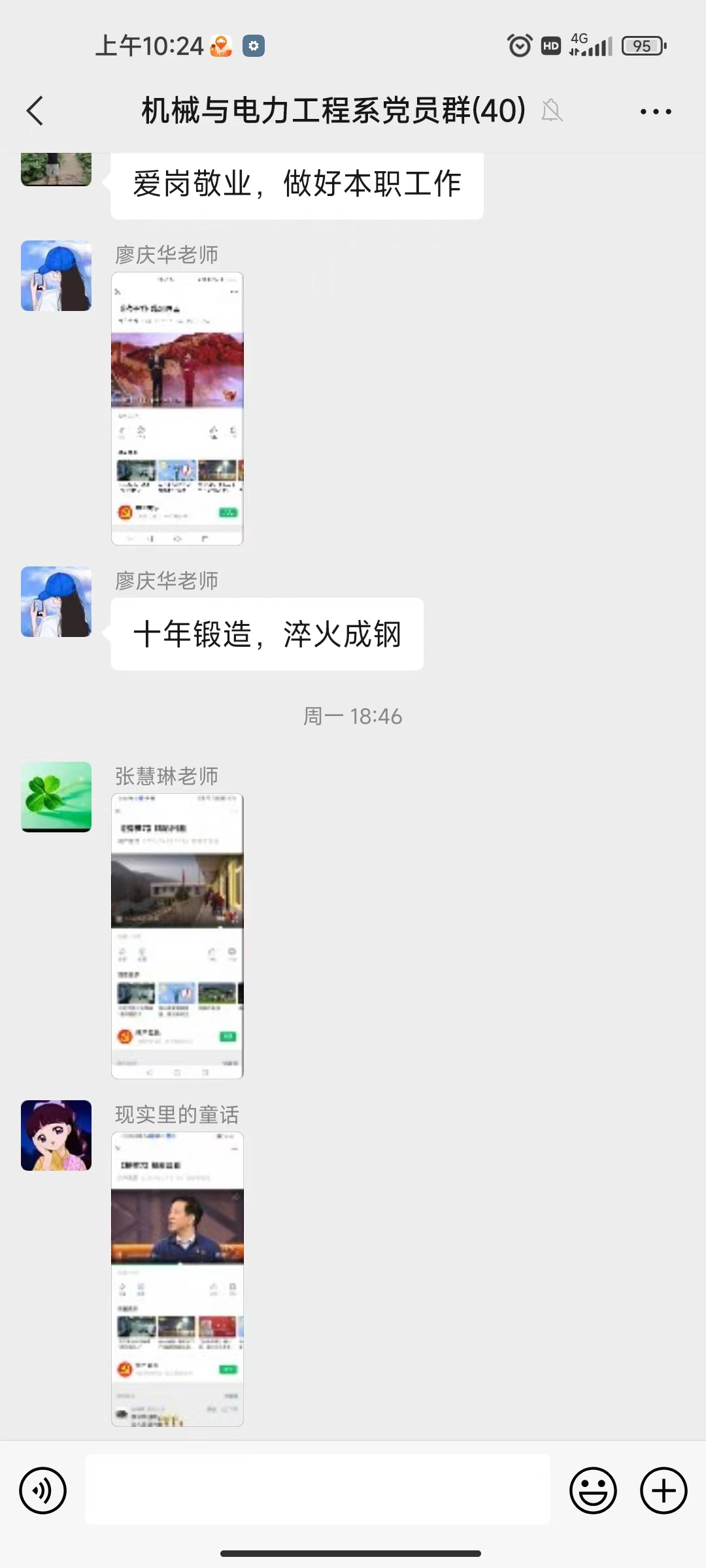Open 廖庆华老师's avatar beside 十年锻造 message
This screenshot has width=706, height=1568.
(56, 602)
